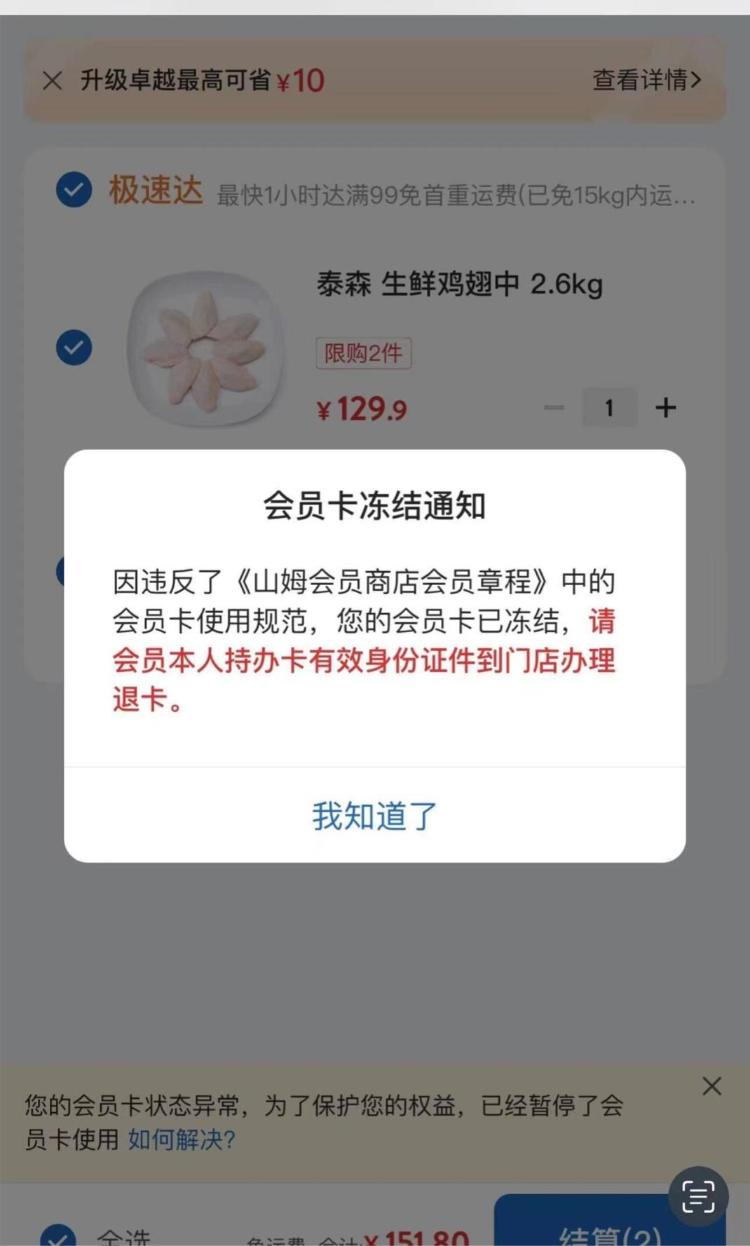Toggle the 全选 select-all checkbox
The width and height of the screenshot is (750, 1246).
(58, 1235)
